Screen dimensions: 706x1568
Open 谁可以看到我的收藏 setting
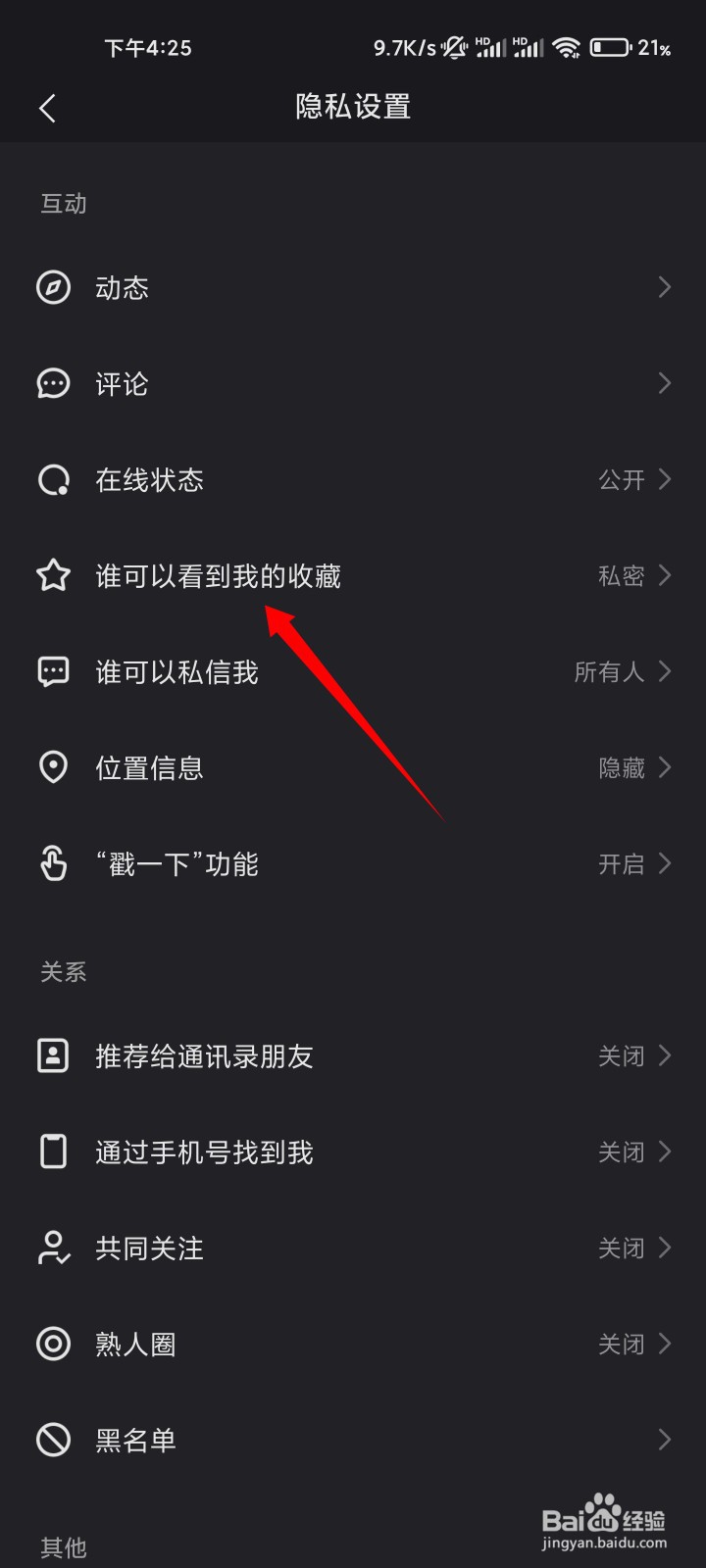(x=353, y=575)
